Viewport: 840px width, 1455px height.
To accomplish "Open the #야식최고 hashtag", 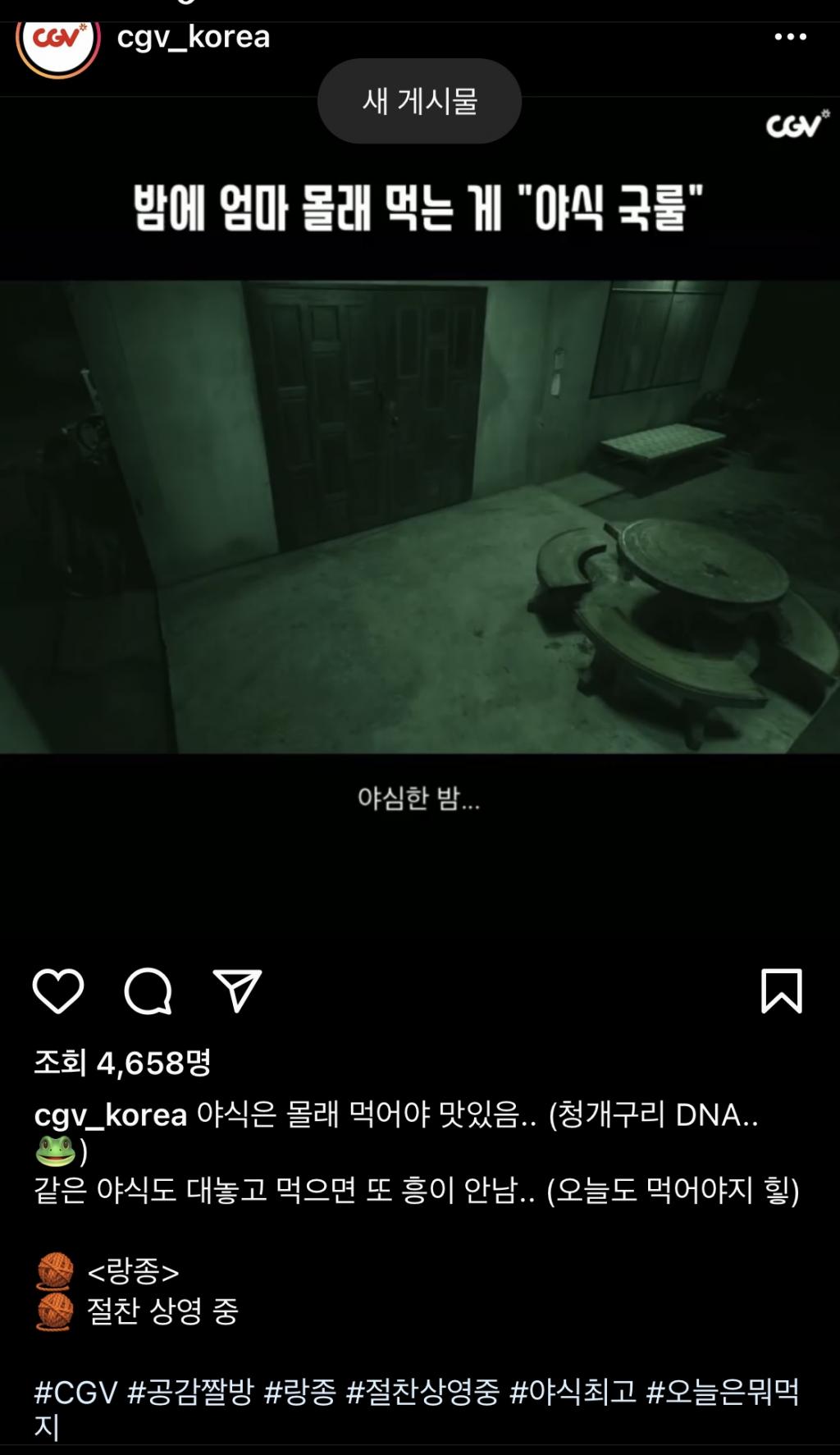I will point(573,1392).
